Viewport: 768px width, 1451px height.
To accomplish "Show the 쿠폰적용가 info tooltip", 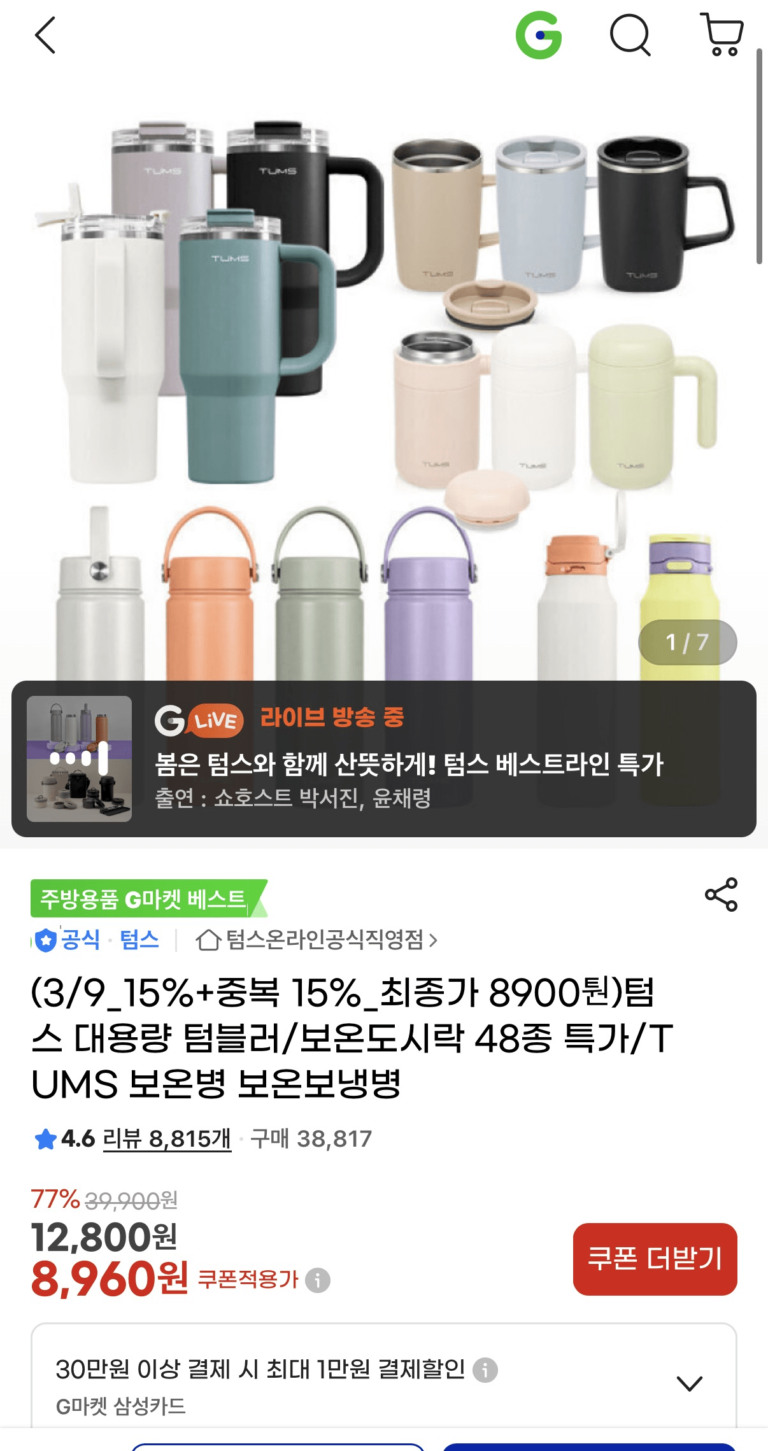I will 317,1280.
